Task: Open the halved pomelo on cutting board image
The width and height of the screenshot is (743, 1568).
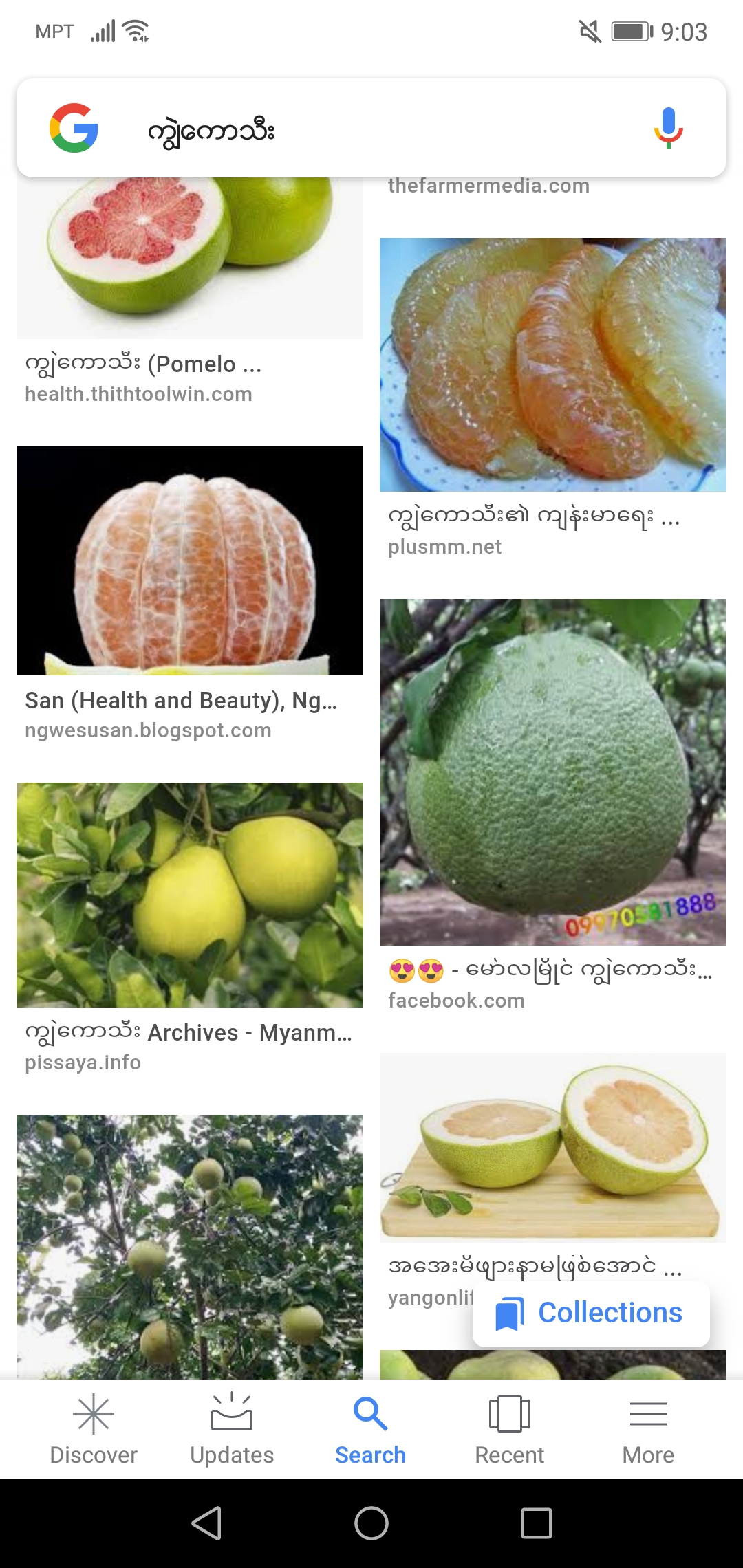Action: pyautogui.click(x=552, y=1147)
